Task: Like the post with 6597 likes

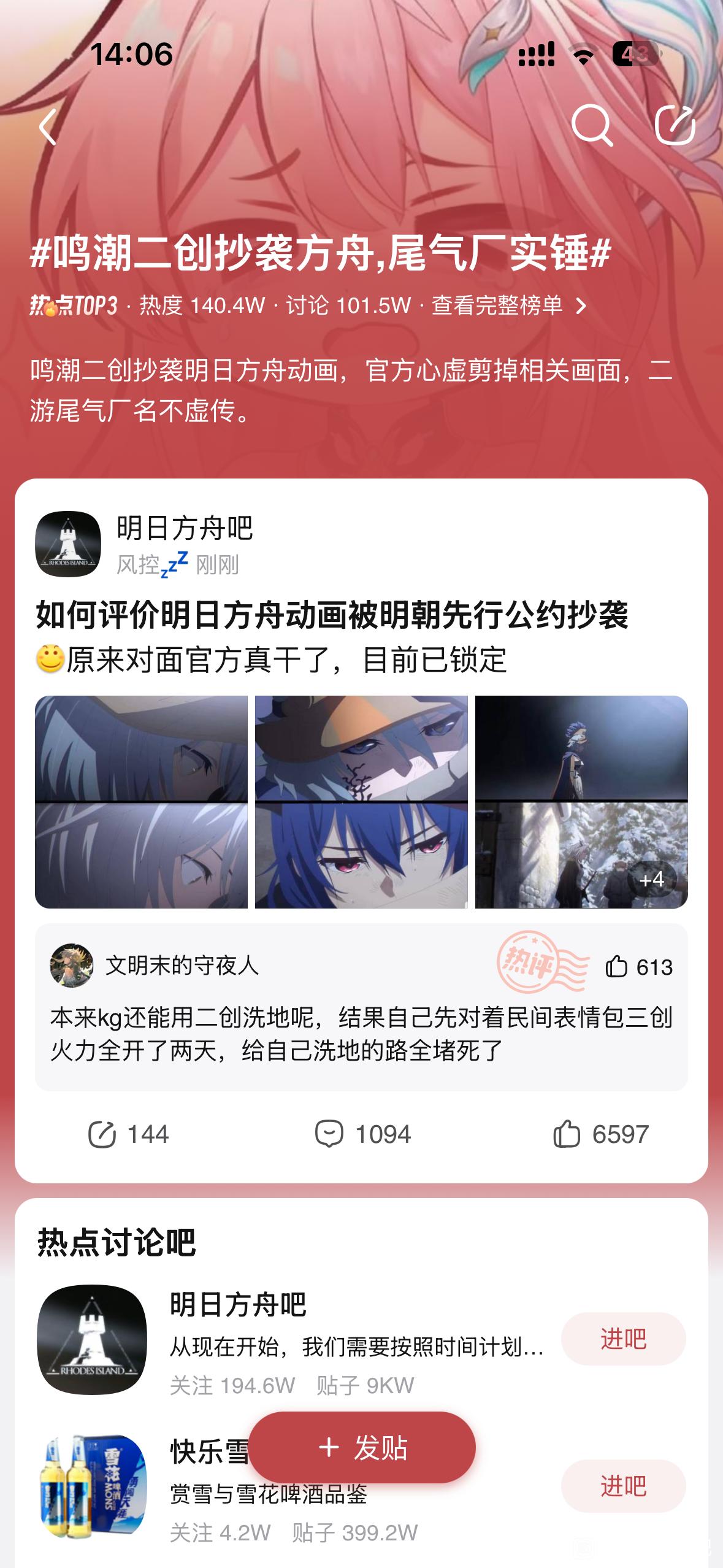Action: (x=600, y=1134)
